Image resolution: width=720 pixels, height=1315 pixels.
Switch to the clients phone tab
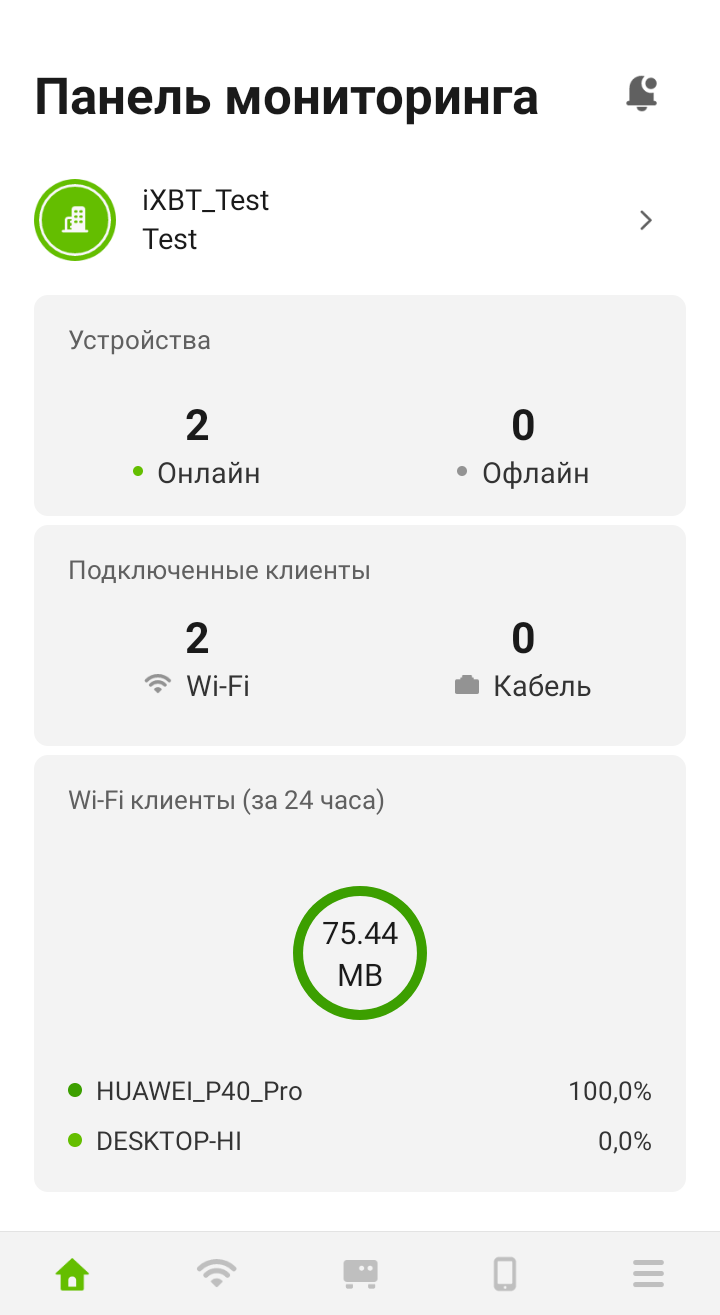(x=504, y=1273)
